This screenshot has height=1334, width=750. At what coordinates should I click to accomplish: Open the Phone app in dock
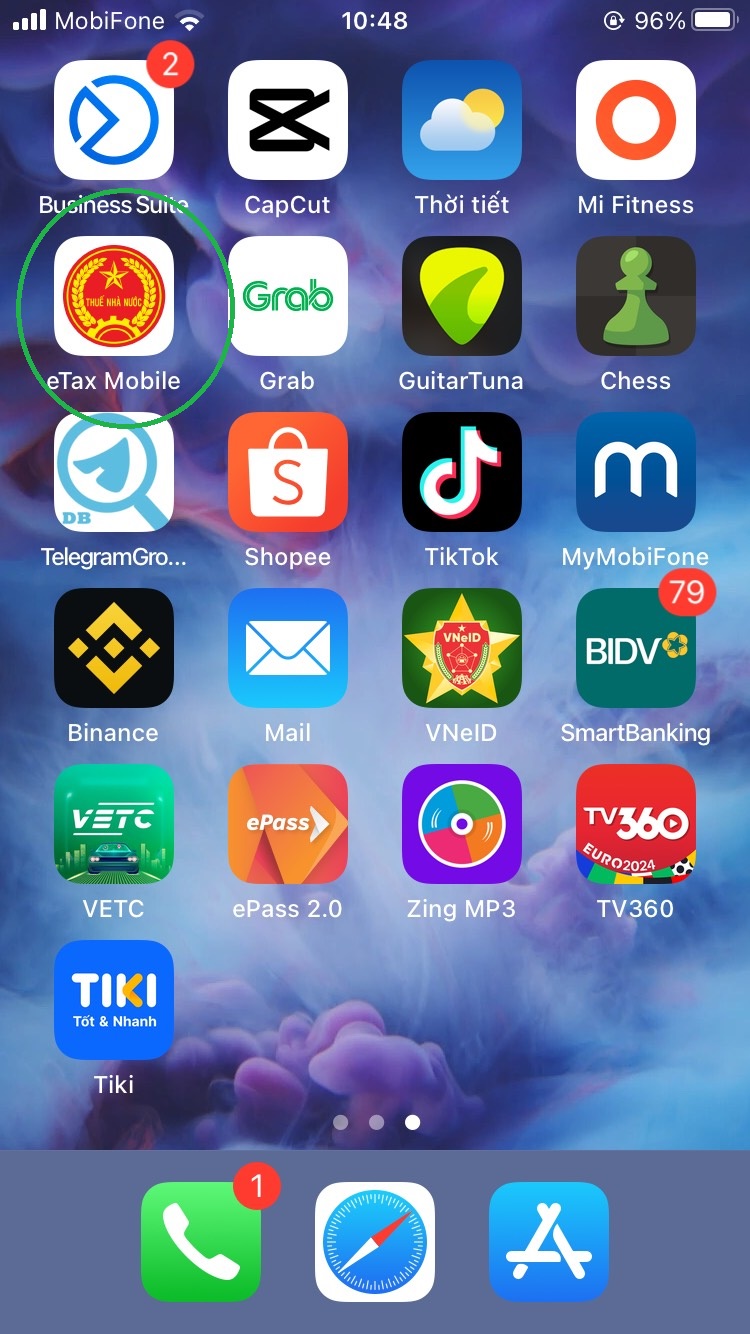pyautogui.click(x=201, y=1242)
